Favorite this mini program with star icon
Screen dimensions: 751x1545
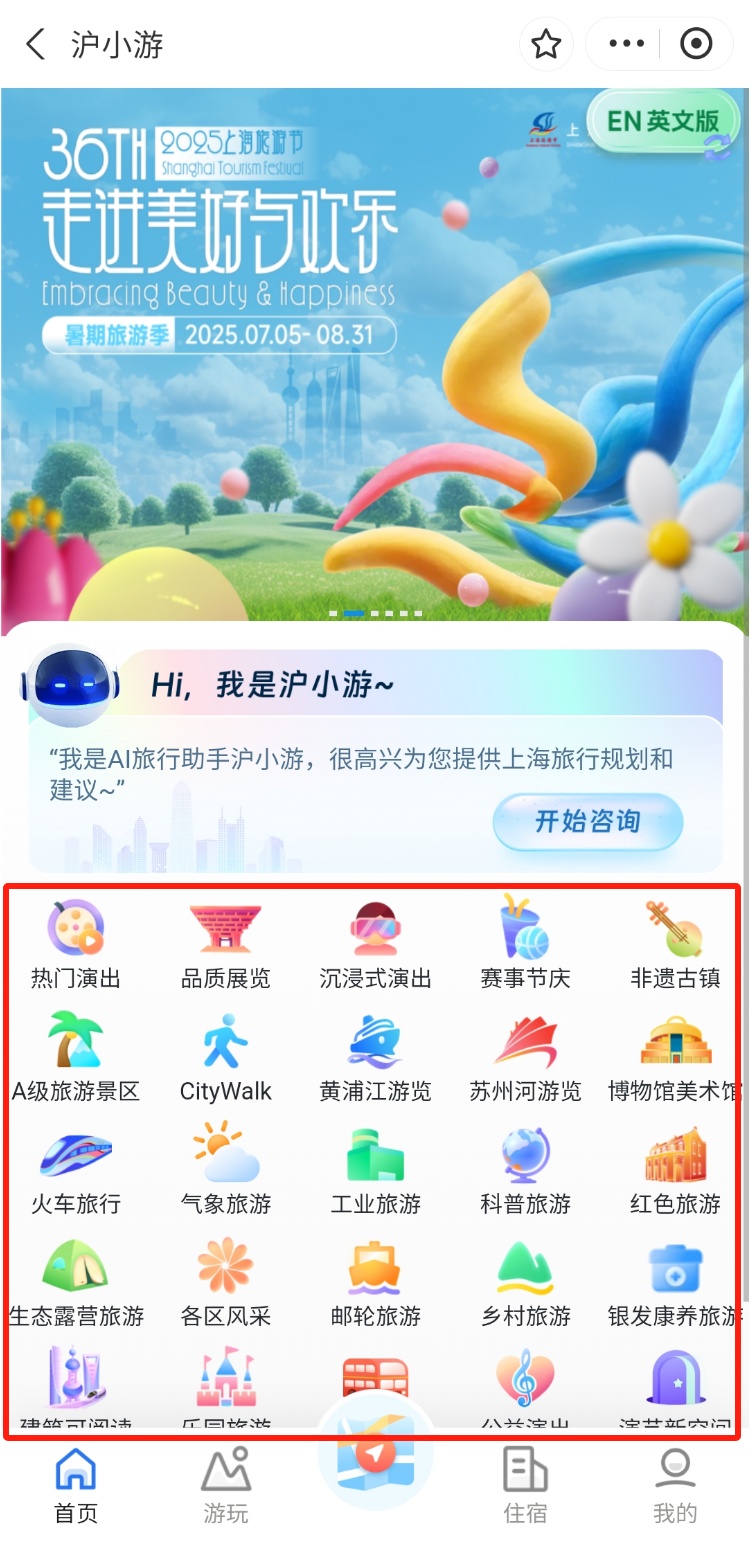[546, 44]
